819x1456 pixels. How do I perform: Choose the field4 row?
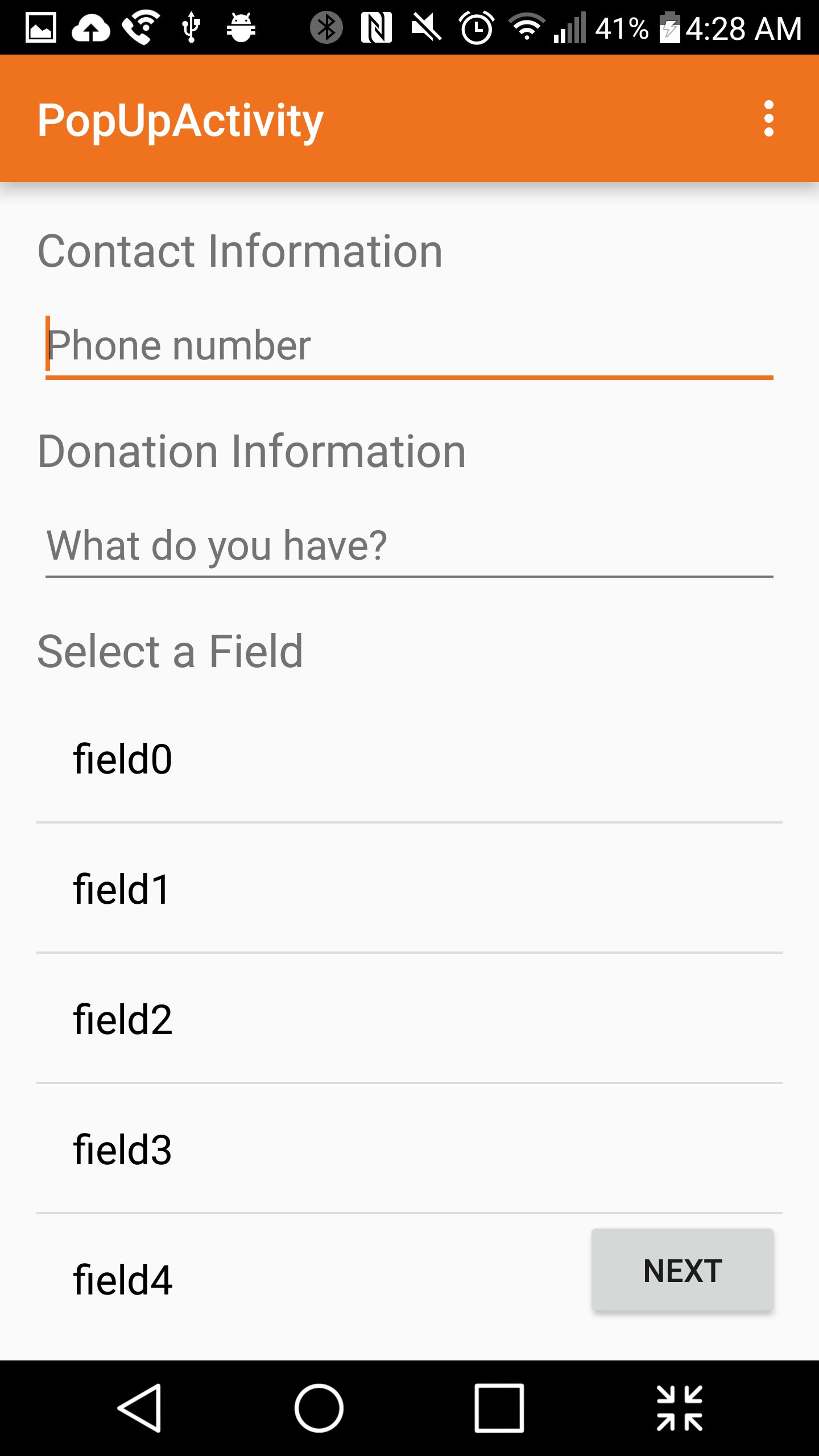click(x=284, y=1280)
